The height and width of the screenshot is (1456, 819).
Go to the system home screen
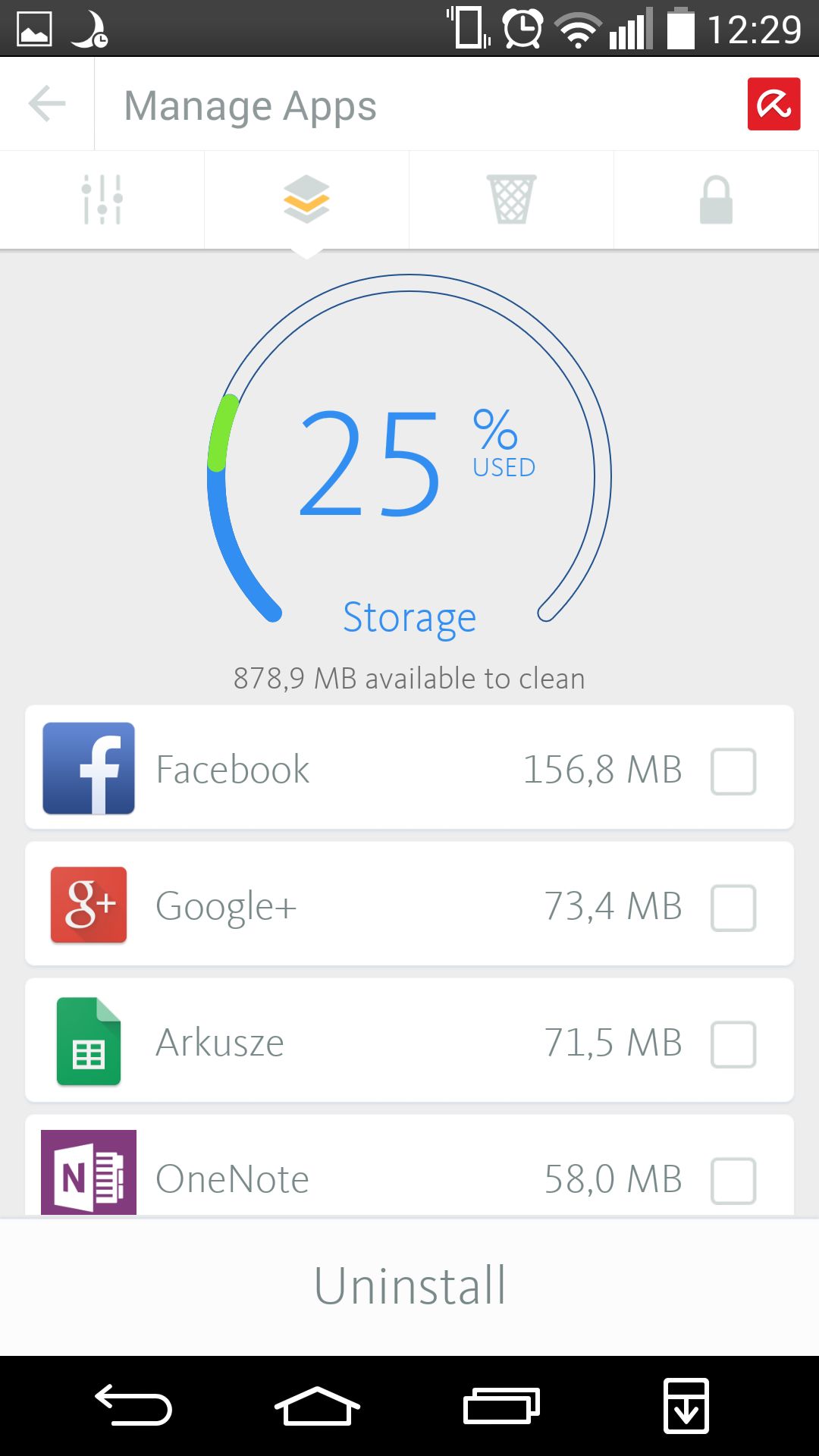[x=317, y=1407]
